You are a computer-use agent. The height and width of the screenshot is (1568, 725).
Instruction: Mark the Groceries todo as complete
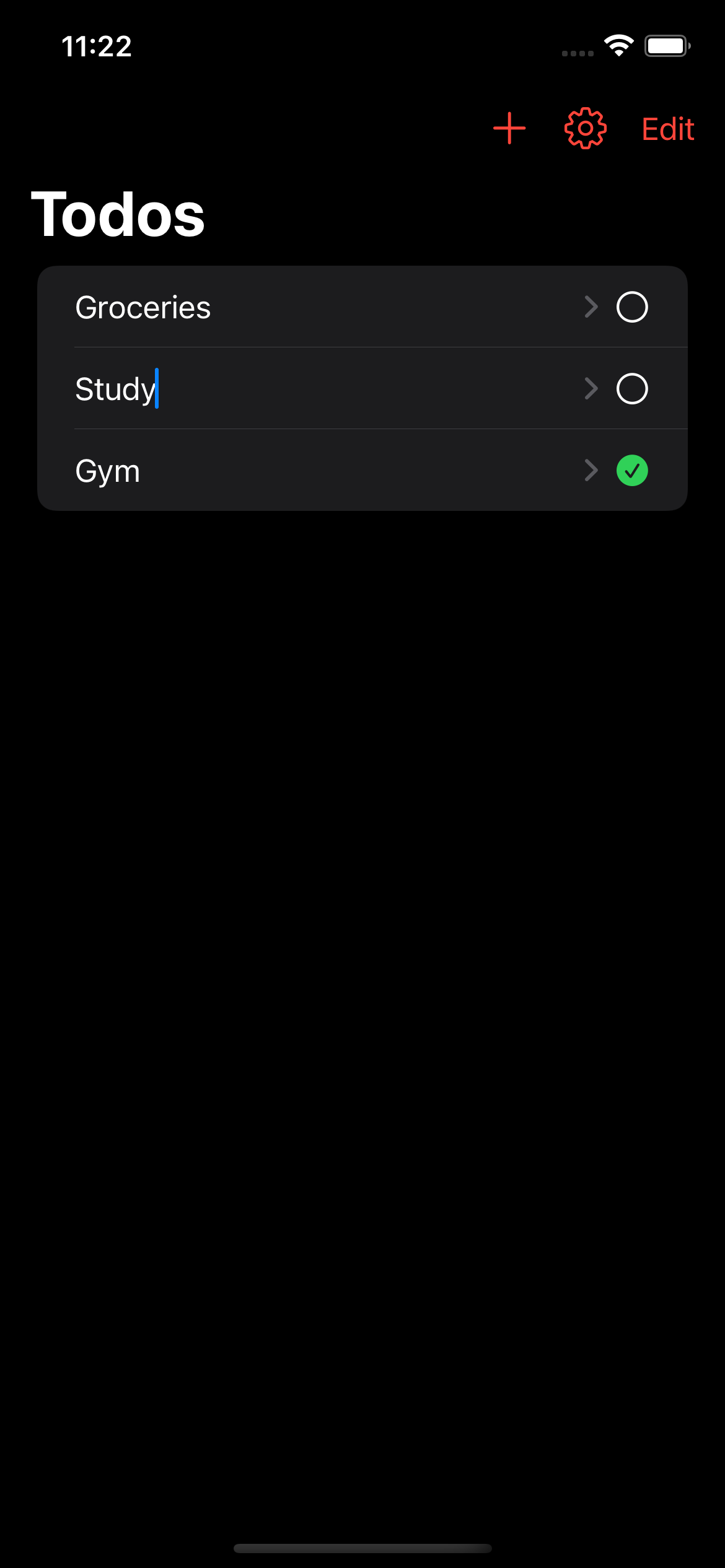633,307
